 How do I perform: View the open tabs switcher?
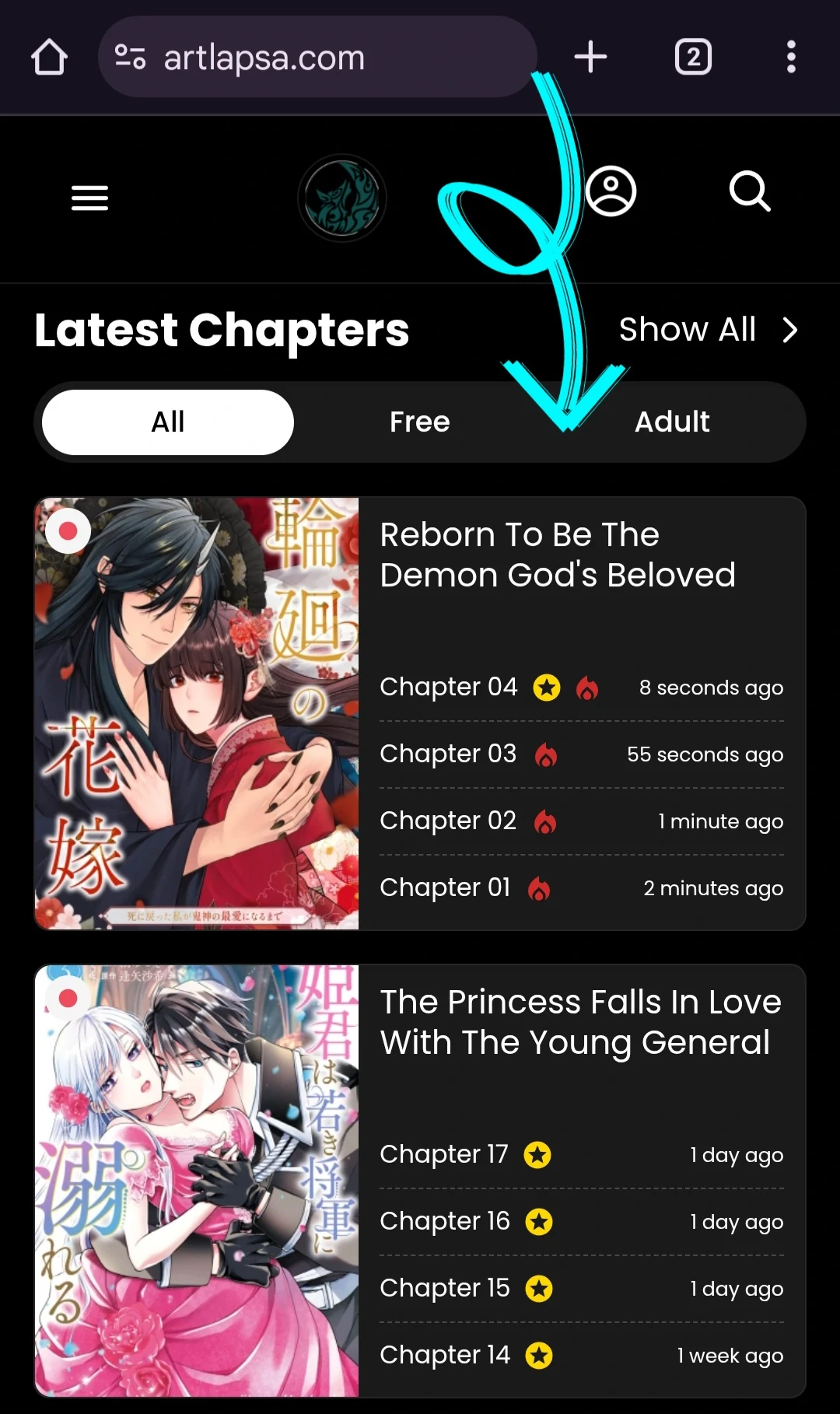[x=693, y=58]
